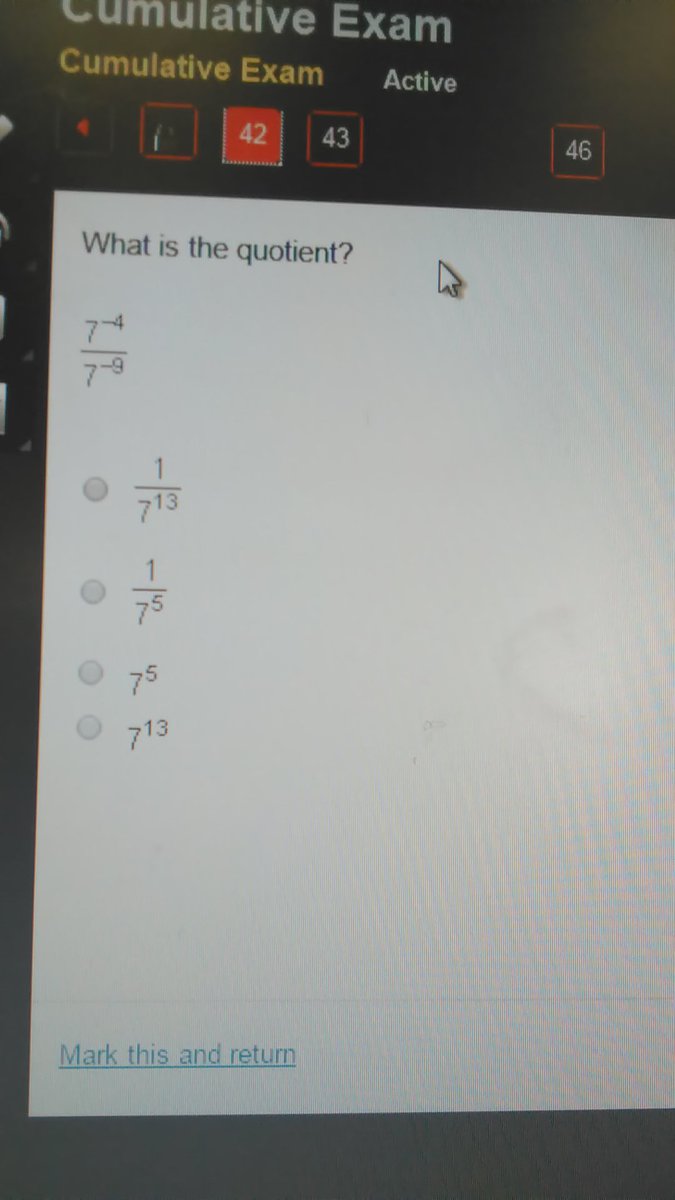Tap the previous questions red arrow
This screenshot has width=675, height=1200.
point(85,127)
